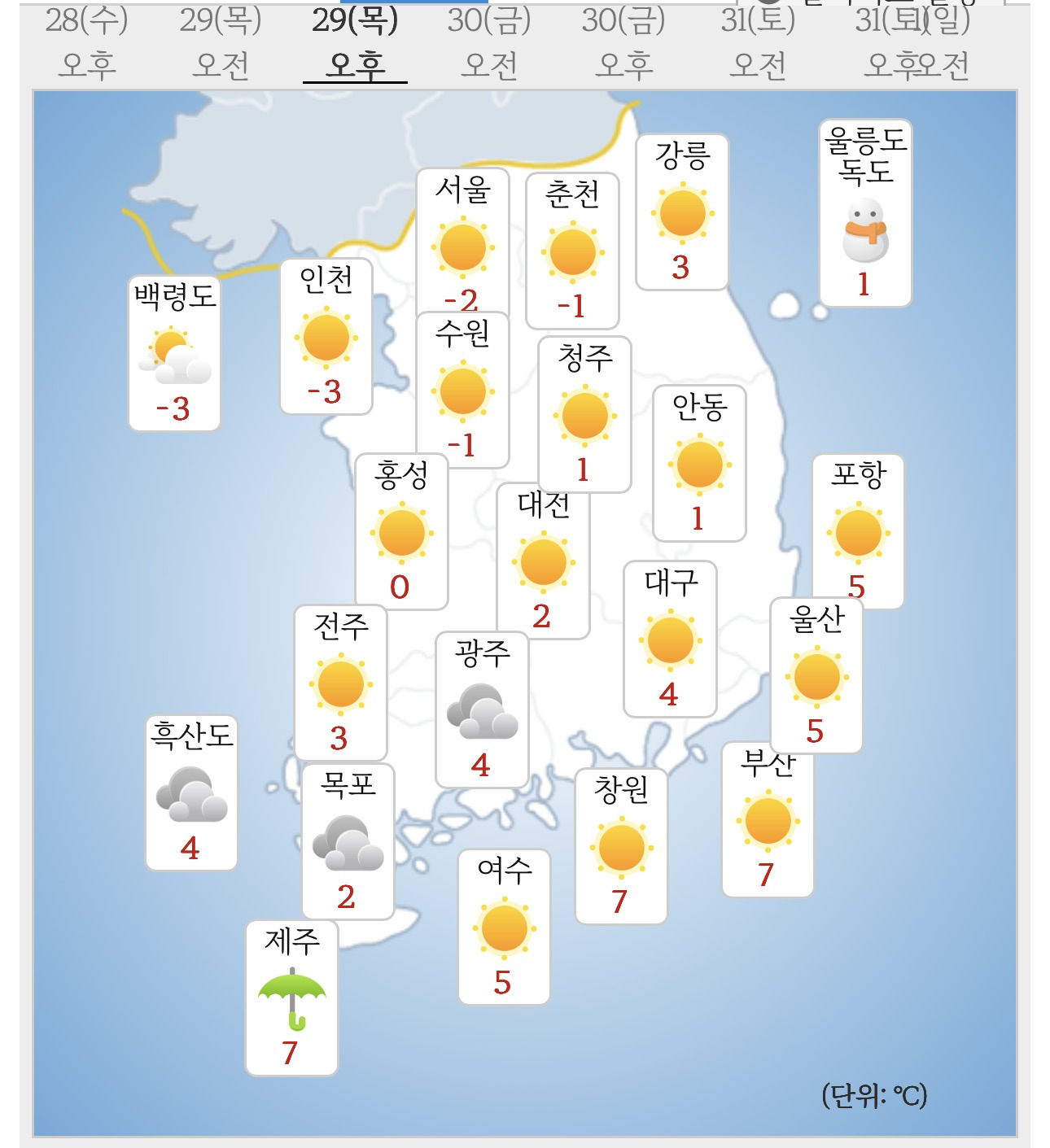Tap the selected 29(목) 오후 tab

(x=355, y=43)
